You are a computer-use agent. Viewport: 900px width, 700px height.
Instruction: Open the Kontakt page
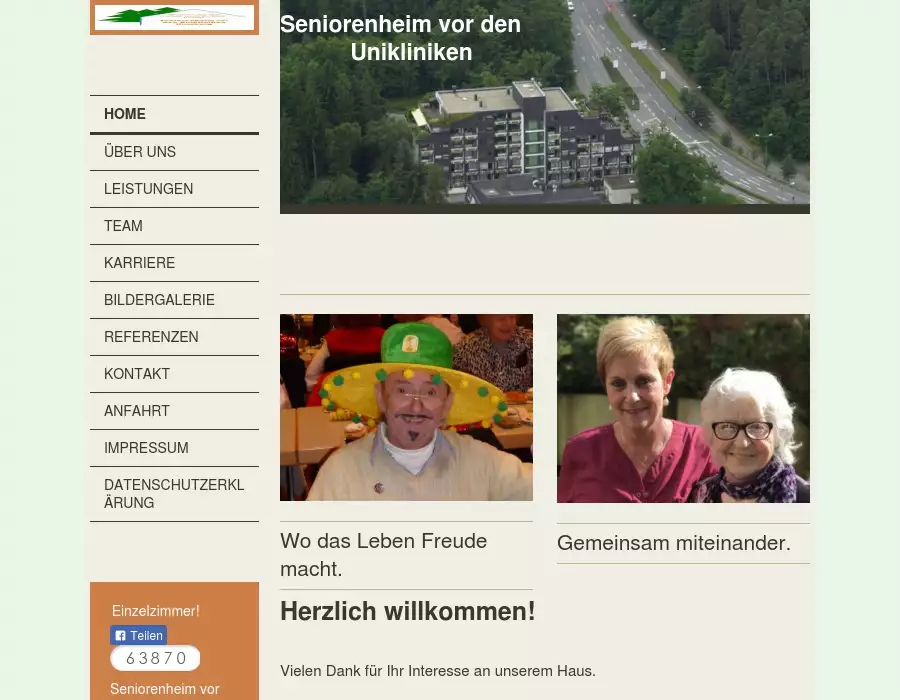pos(137,374)
